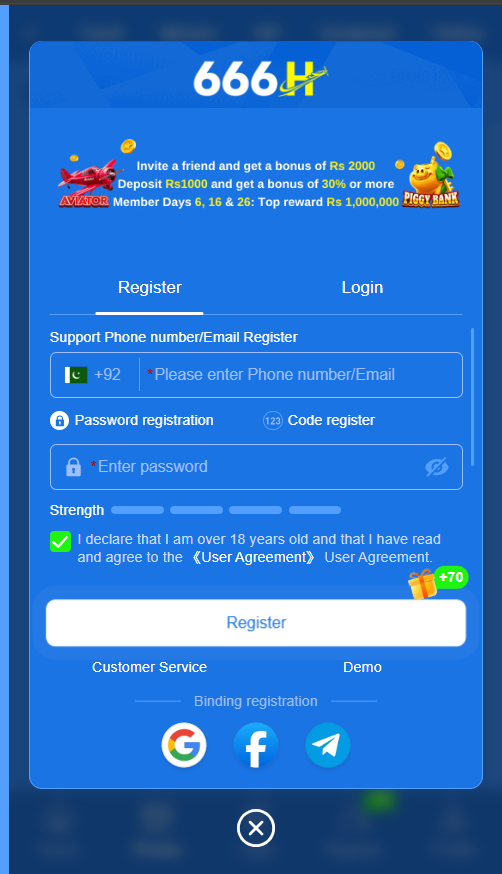Focus the Phone number/Email field
The width and height of the screenshot is (502, 874).
[301, 375]
